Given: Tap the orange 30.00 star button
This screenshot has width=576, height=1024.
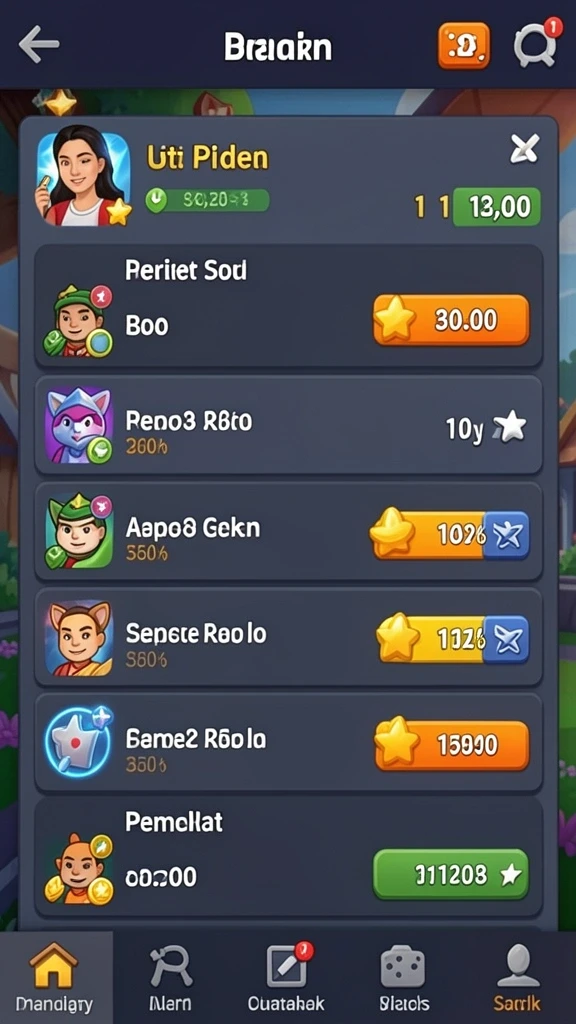Looking at the screenshot, I should [x=451, y=320].
